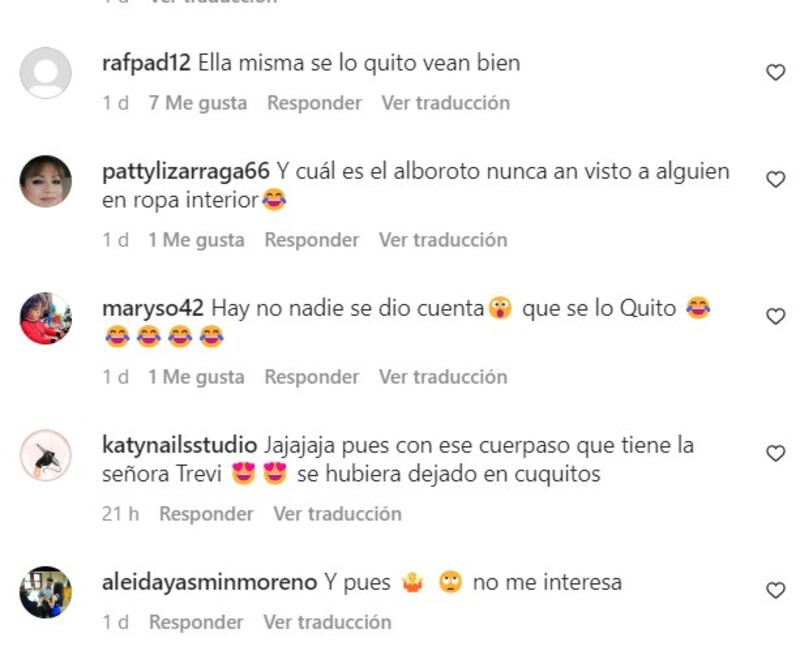View translation of aleidayasminmoreno's comment

pyautogui.click(x=327, y=622)
